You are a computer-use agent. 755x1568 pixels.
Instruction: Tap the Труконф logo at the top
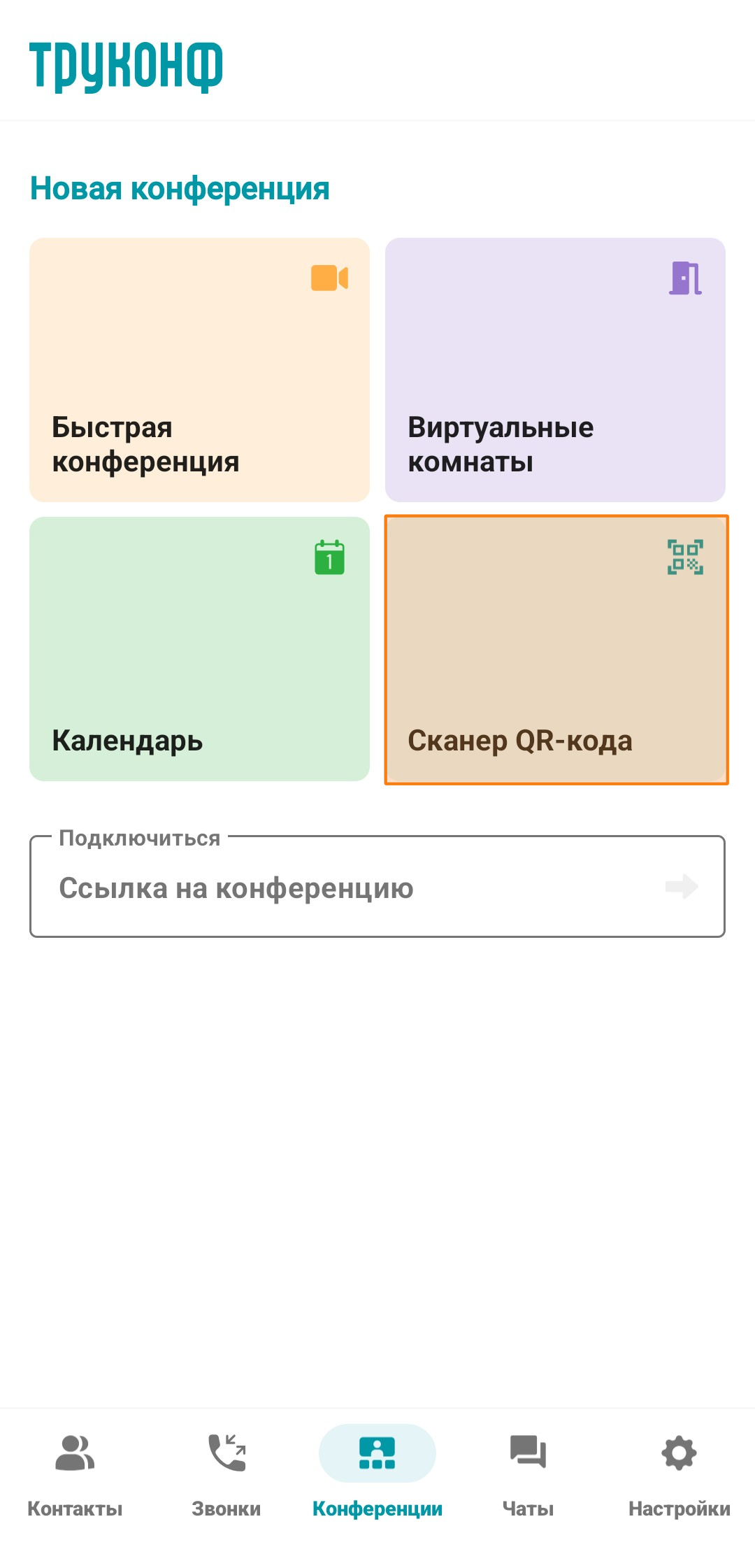point(126,66)
